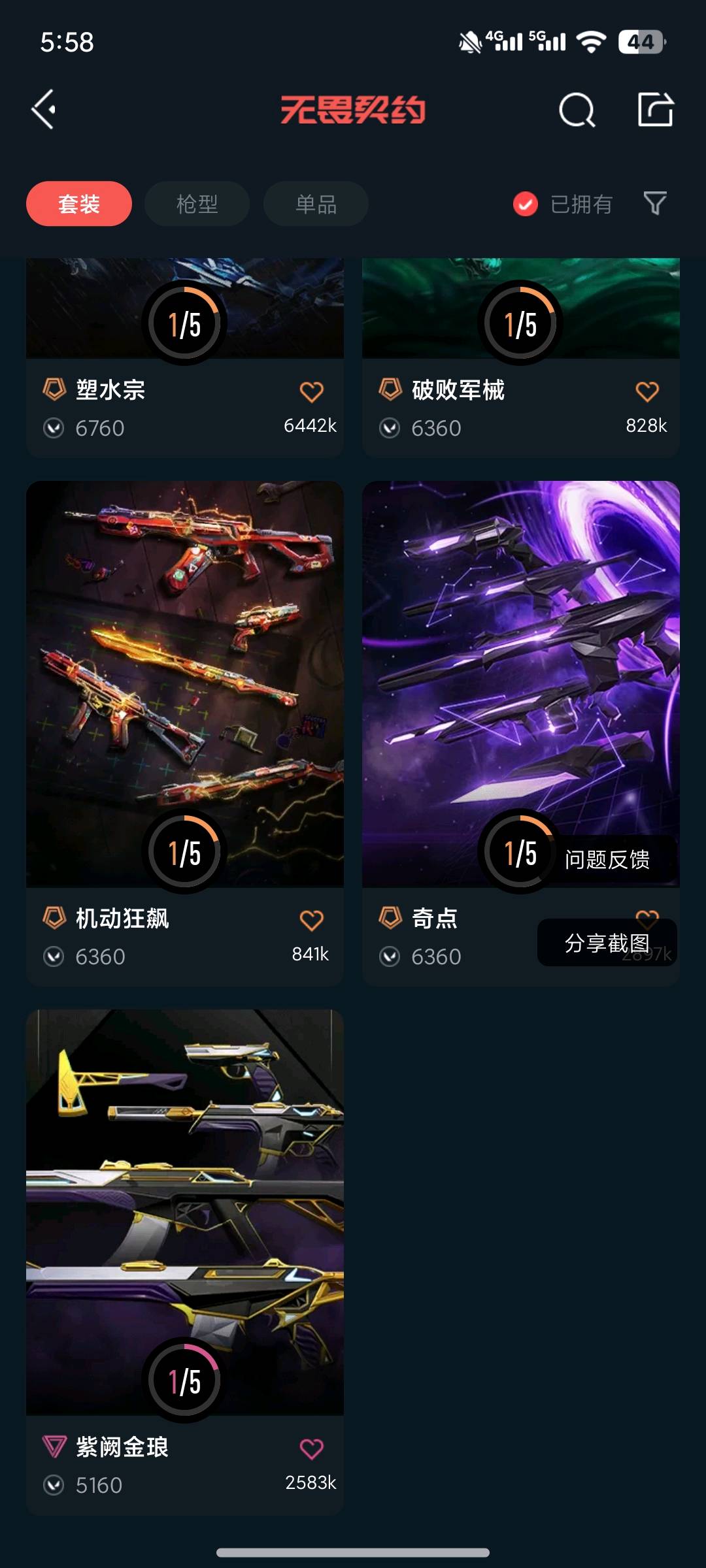The height and width of the screenshot is (1568, 706).
Task: Like the 紫阙金琅 bundle
Action: [x=311, y=1448]
